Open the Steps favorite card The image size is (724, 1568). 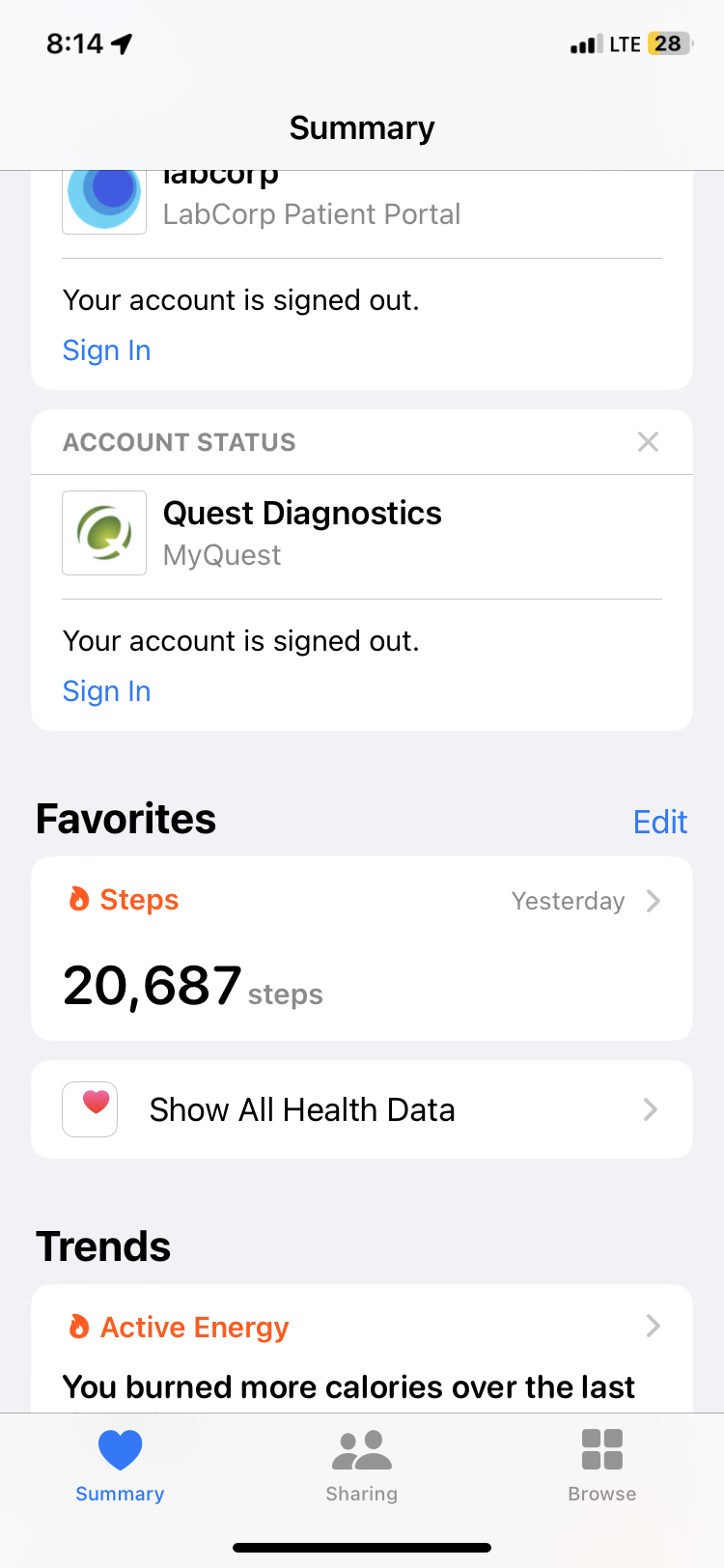[x=362, y=948]
